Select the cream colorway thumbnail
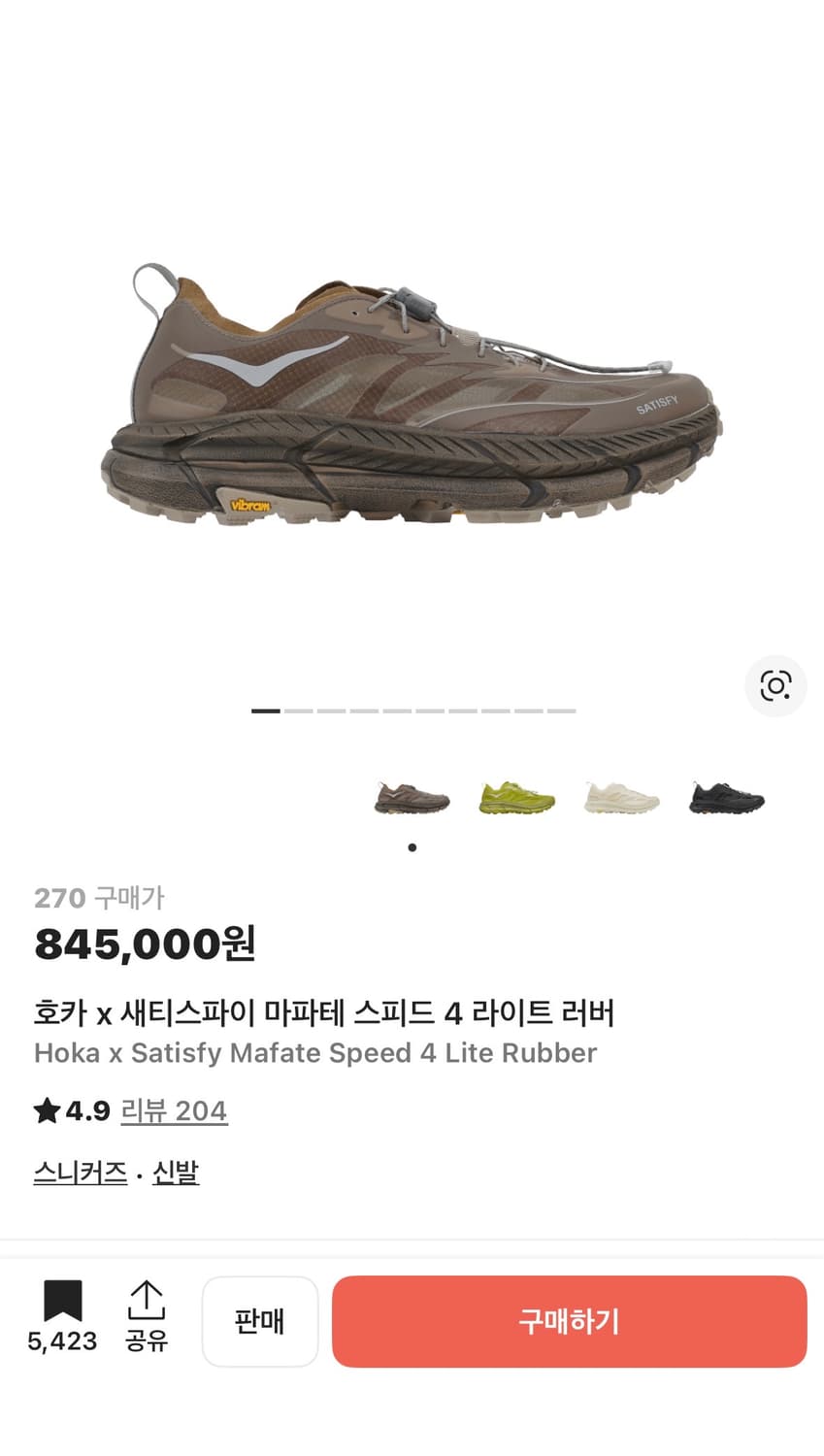Viewport: 824px width, 1456px height. click(x=621, y=796)
